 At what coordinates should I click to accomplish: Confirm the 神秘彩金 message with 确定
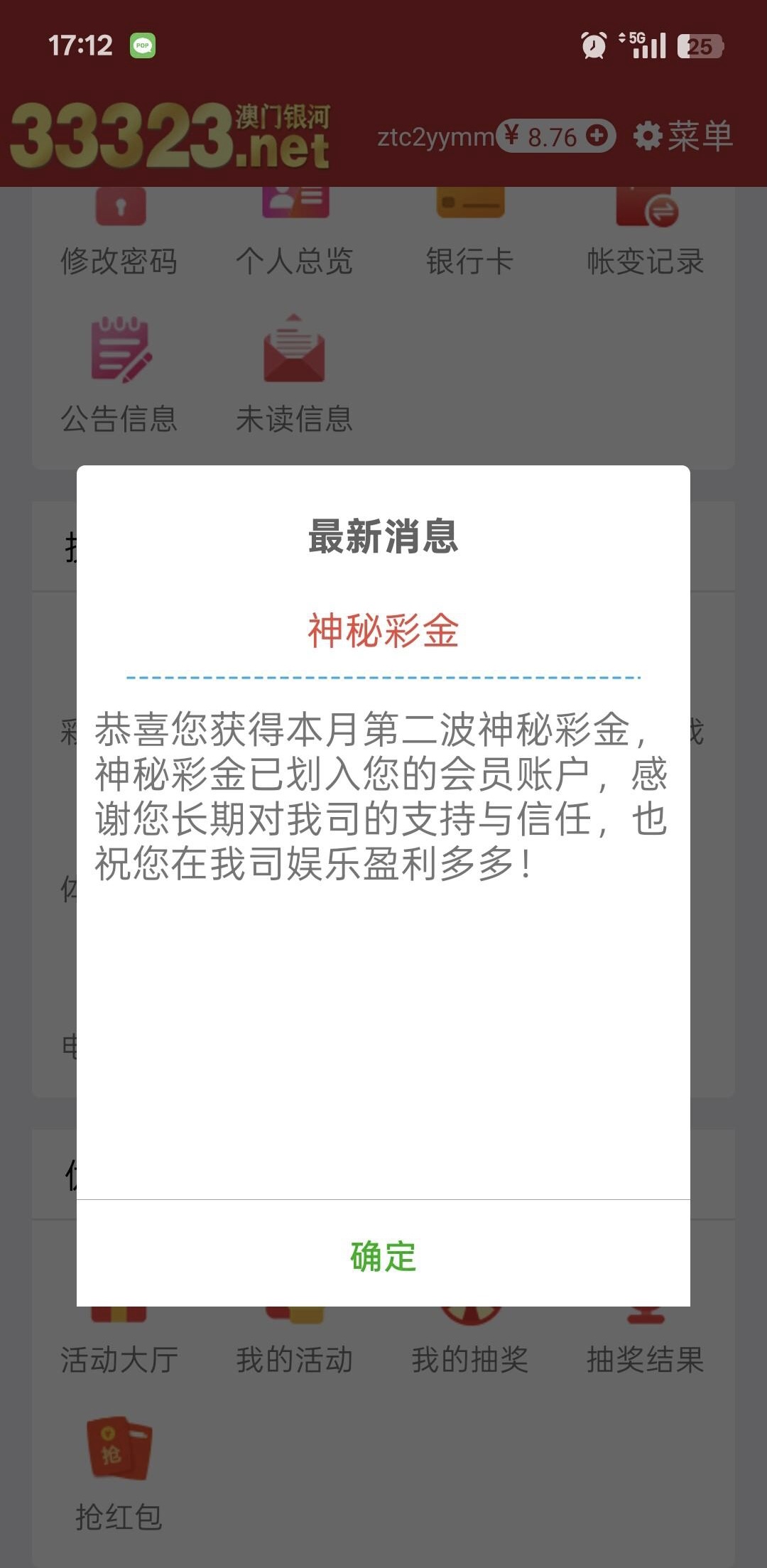click(x=383, y=1255)
